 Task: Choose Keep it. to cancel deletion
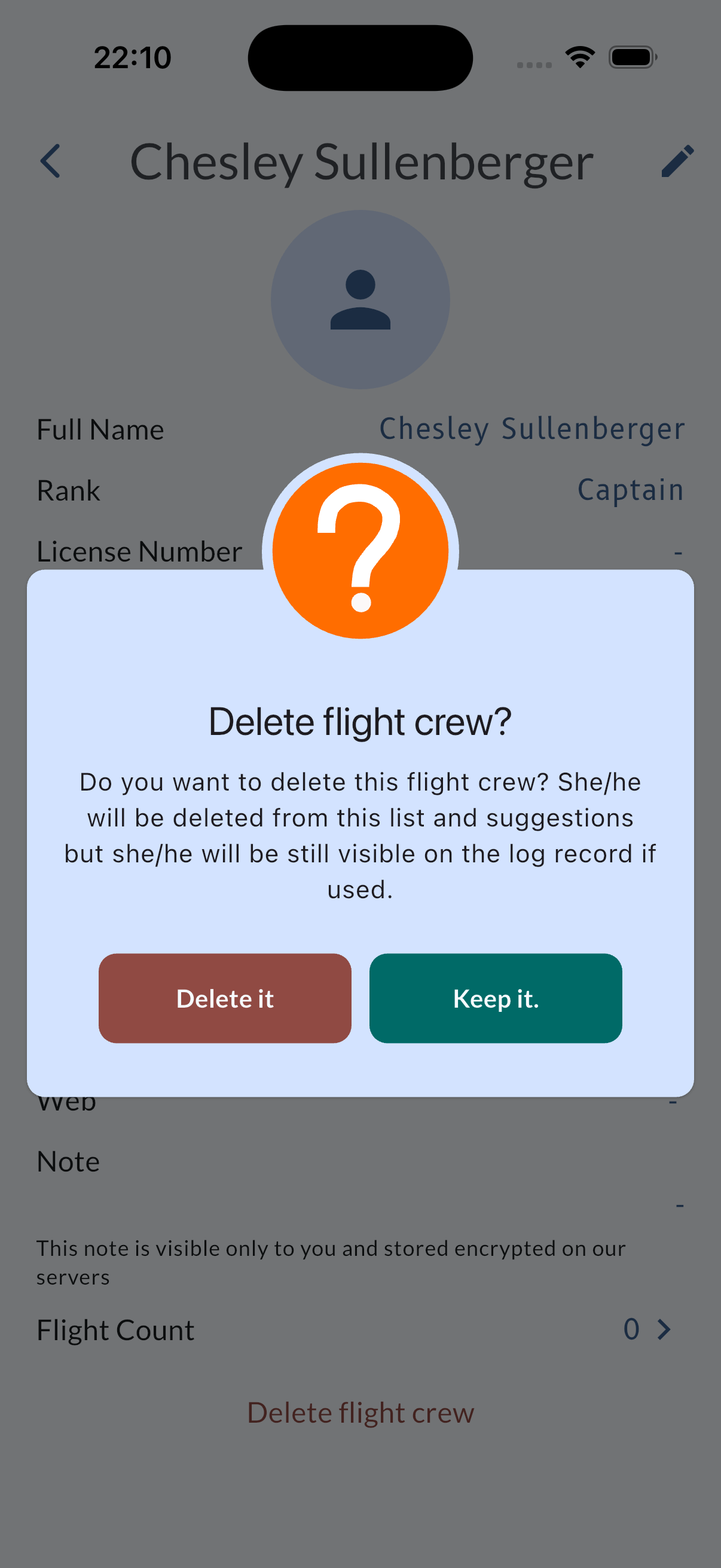pyautogui.click(x=495, y=998)
